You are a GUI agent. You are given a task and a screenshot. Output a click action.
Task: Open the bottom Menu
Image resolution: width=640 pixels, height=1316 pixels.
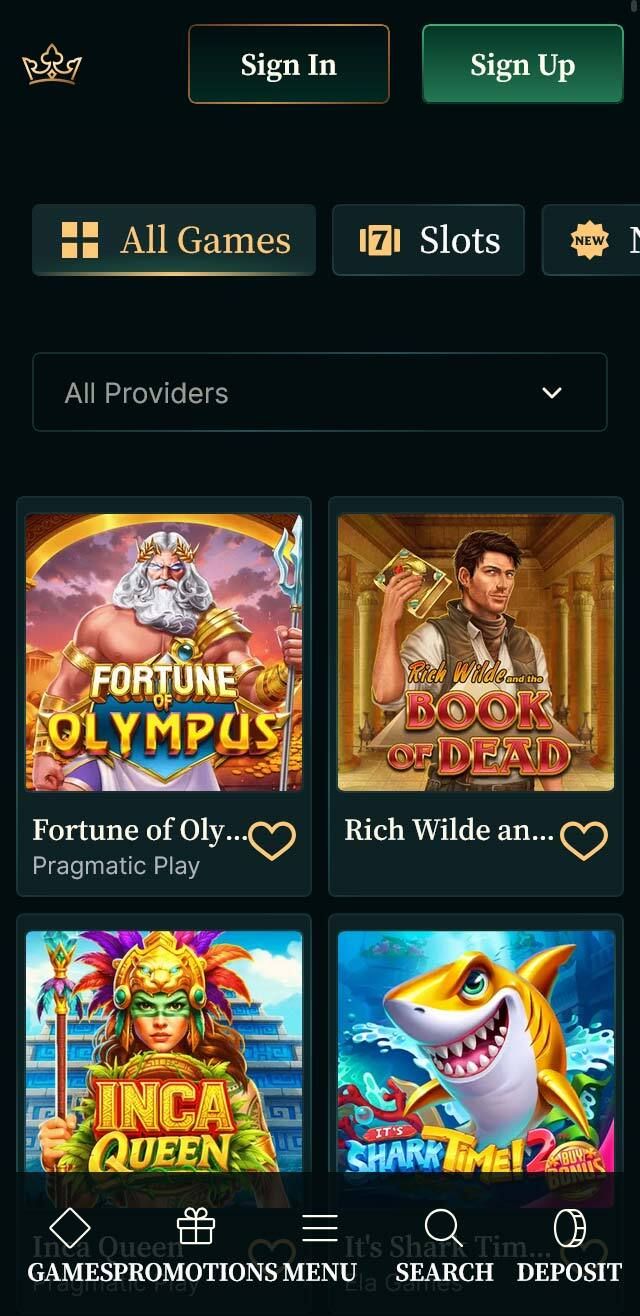click(x=320, y=1246)
